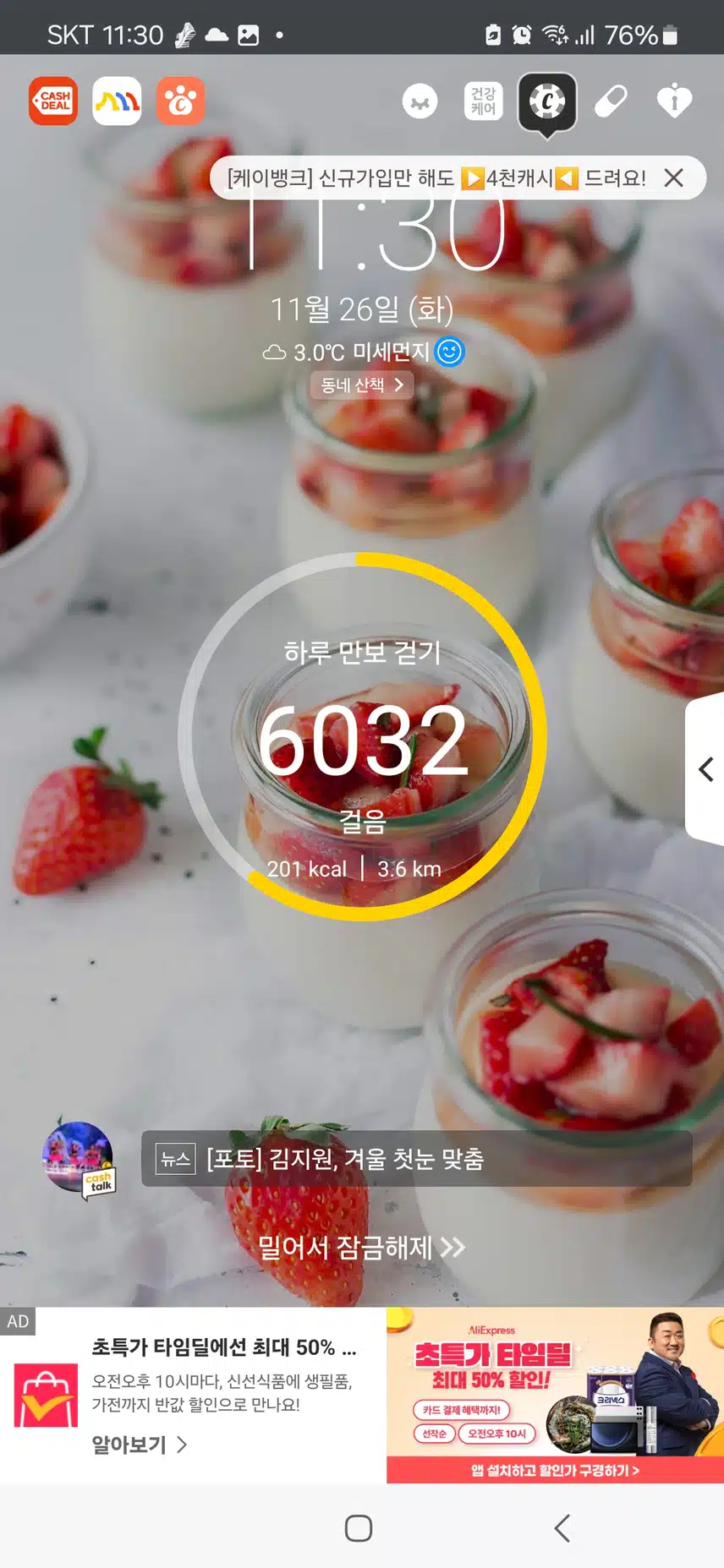Image resolution: width=724 pixels, height=1568 pixels.
Task: Read the 김지원 겨울 첫눈 news headline
Action: coord(416,1159)
